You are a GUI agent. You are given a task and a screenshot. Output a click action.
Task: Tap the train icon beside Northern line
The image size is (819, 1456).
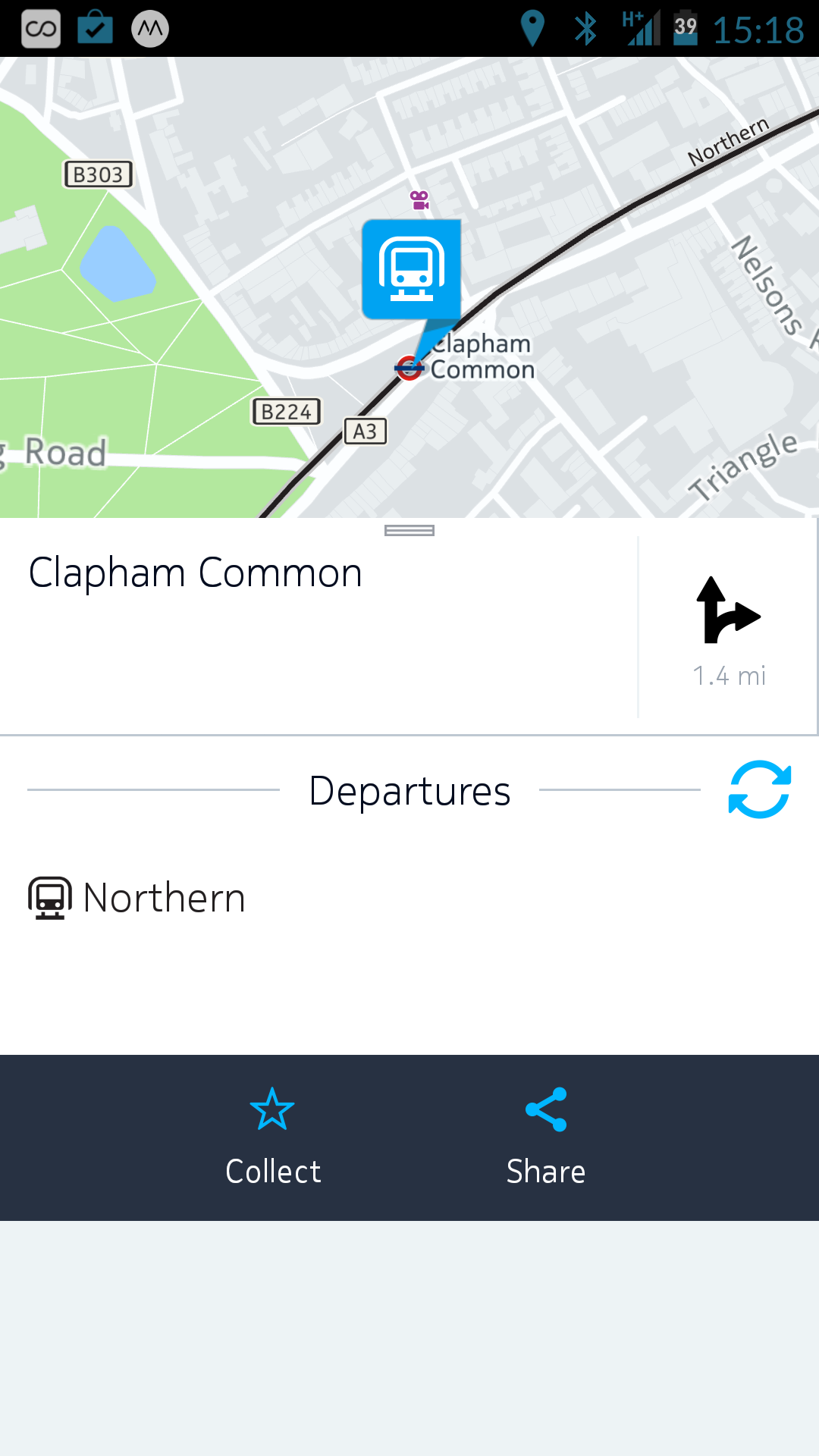[x=50, y=898]
